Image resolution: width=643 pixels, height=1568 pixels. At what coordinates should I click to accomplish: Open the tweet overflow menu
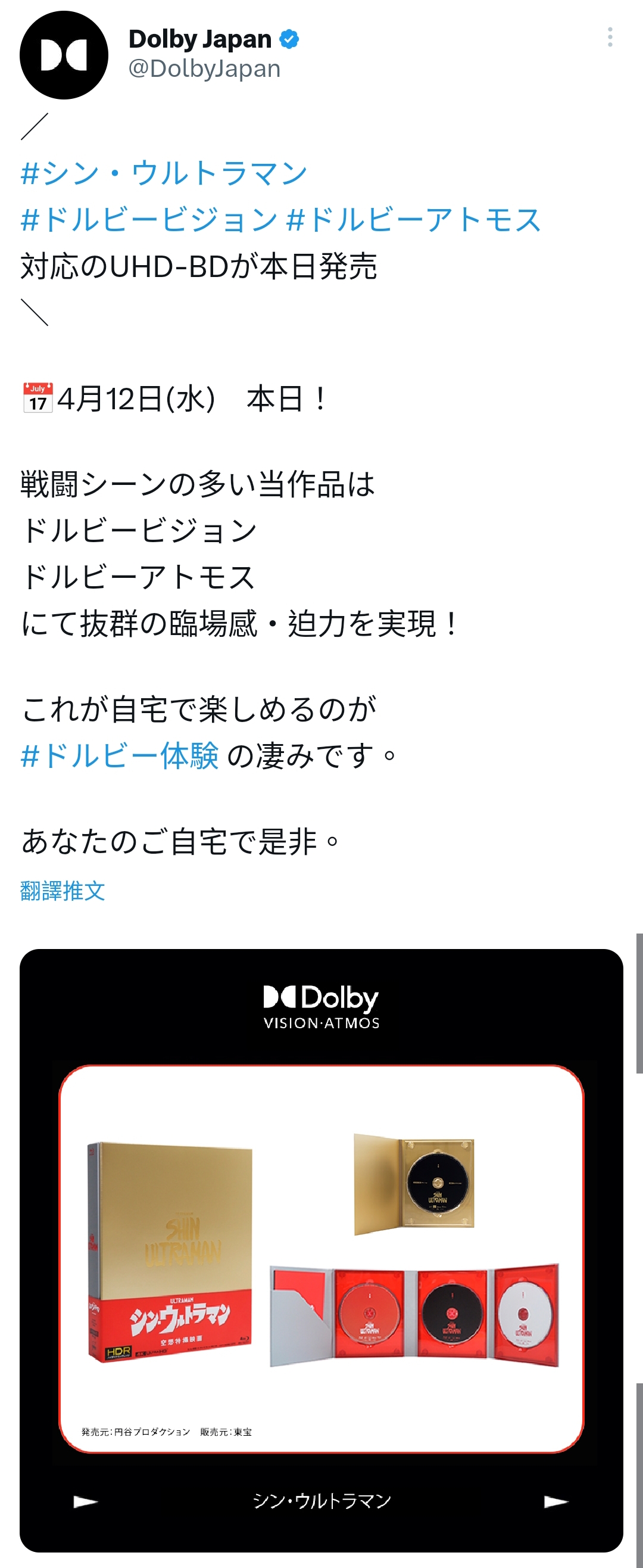(610, 37)
